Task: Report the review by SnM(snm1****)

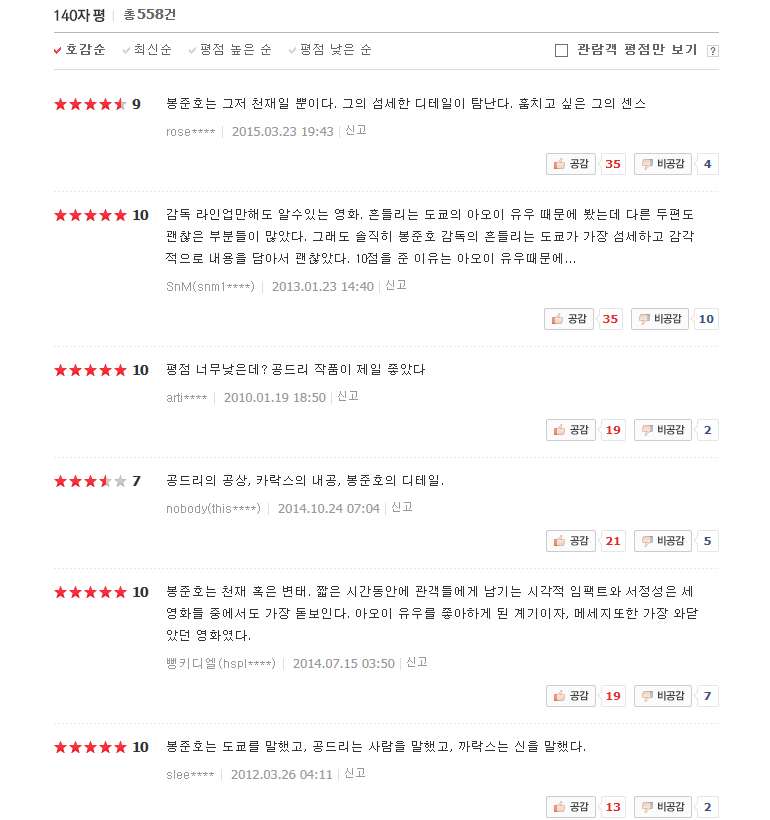Action: (x=395, y=285)
